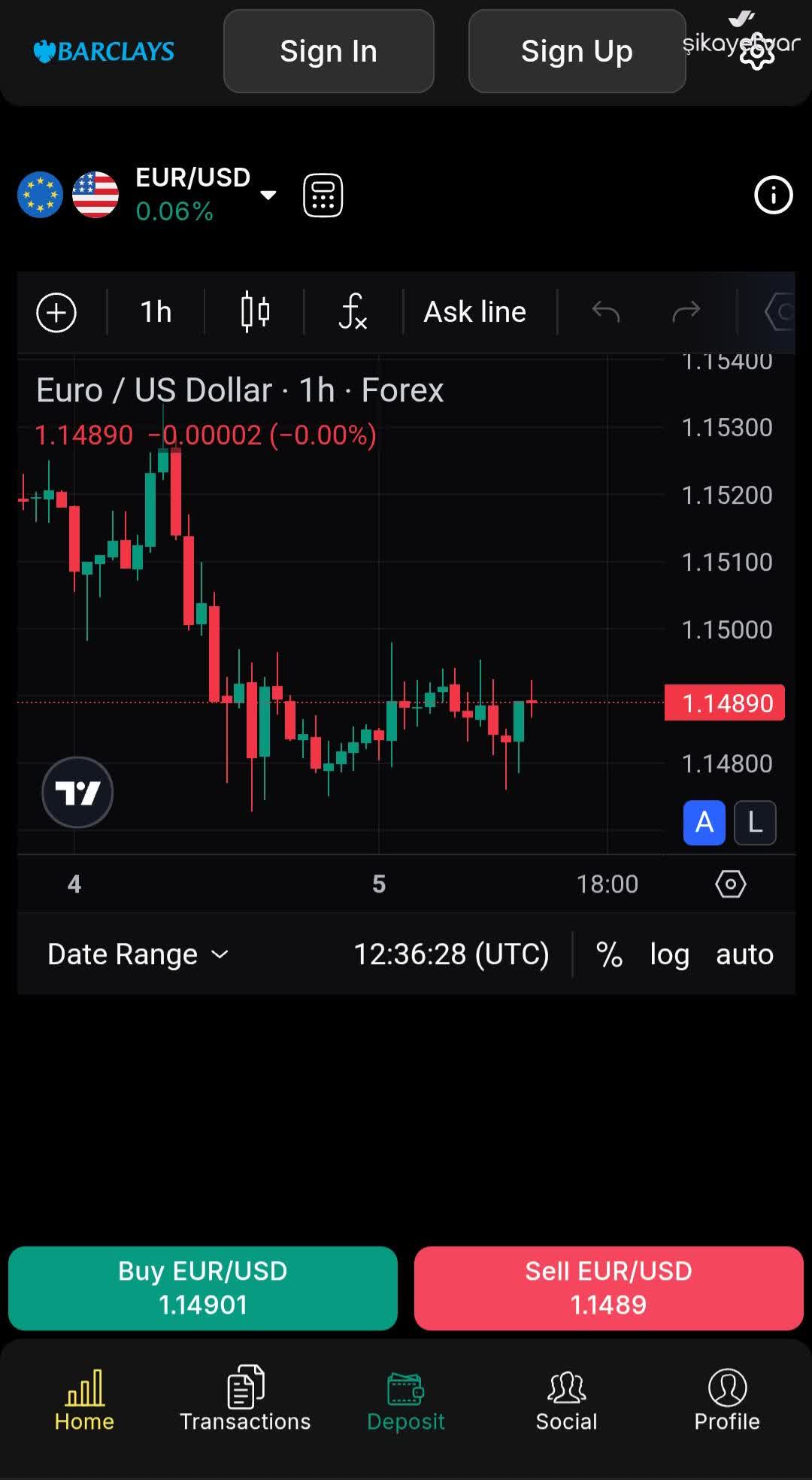Show instrument info via the info icon
This screenshot has height=1480, width=812.
(x=773, y=196)
